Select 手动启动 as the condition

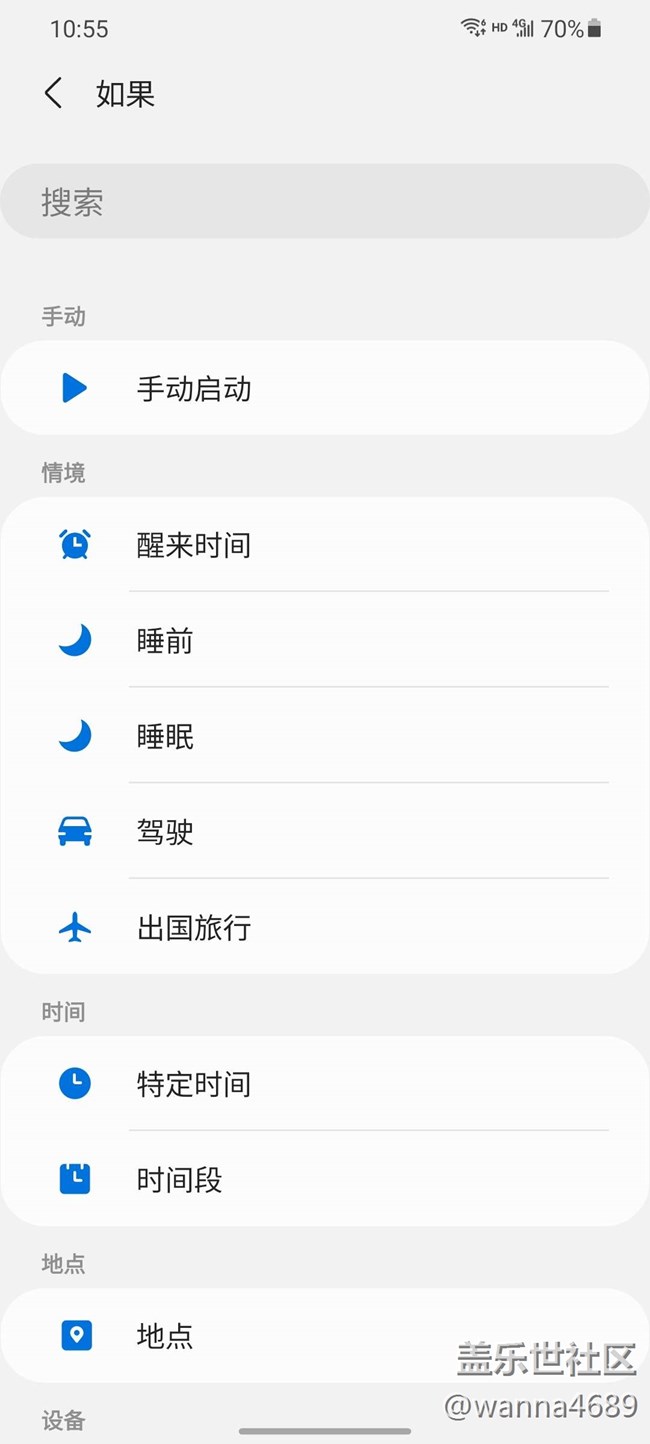point(325,388)
